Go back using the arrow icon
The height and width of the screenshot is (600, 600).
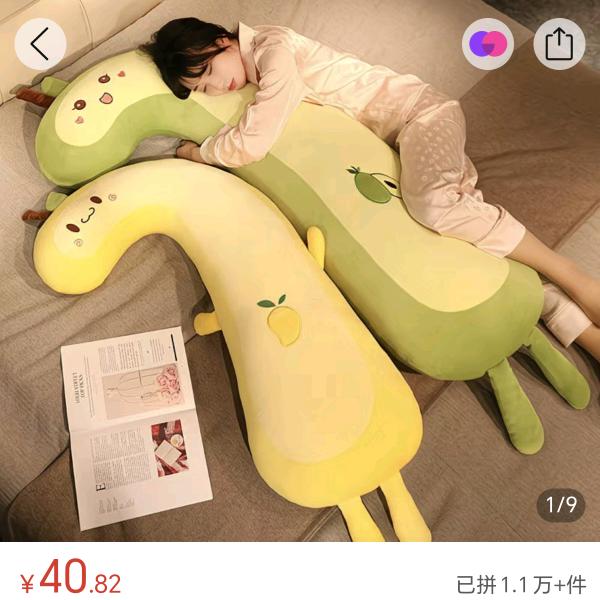[40, 43]
